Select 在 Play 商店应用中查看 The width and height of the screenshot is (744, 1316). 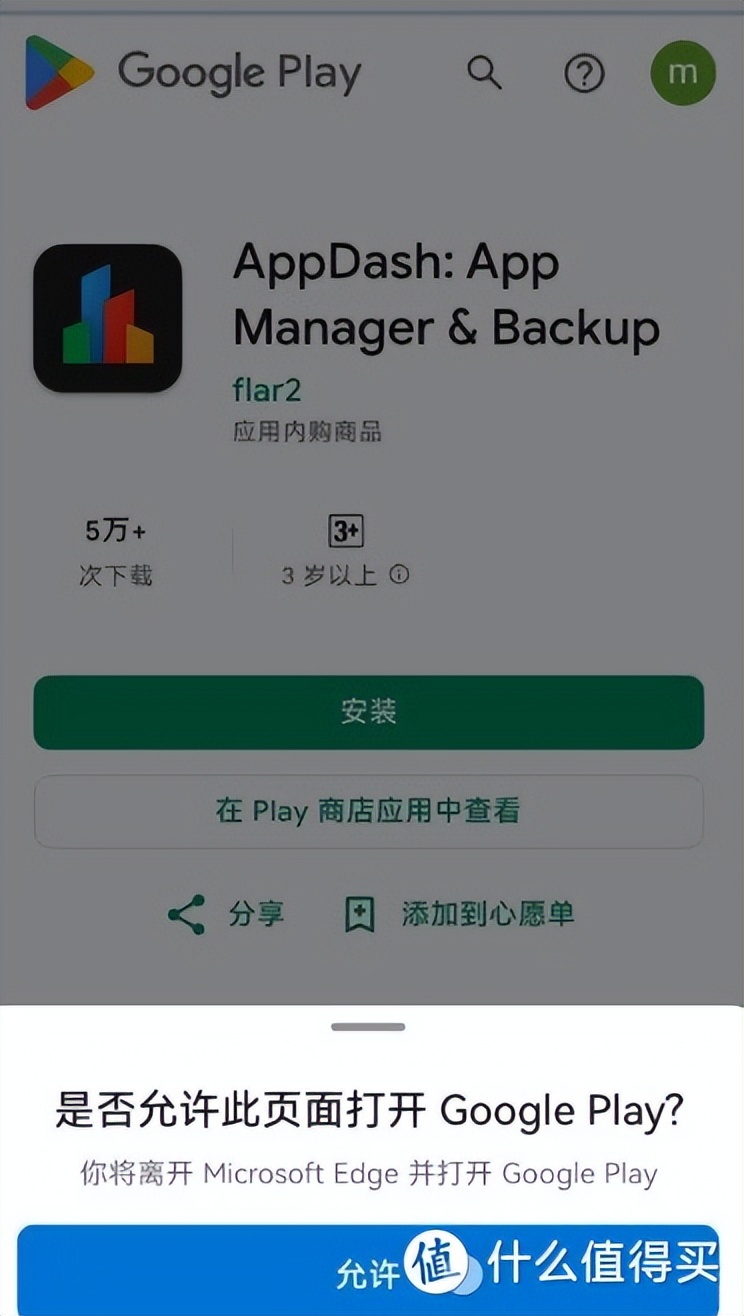(368, 811)
